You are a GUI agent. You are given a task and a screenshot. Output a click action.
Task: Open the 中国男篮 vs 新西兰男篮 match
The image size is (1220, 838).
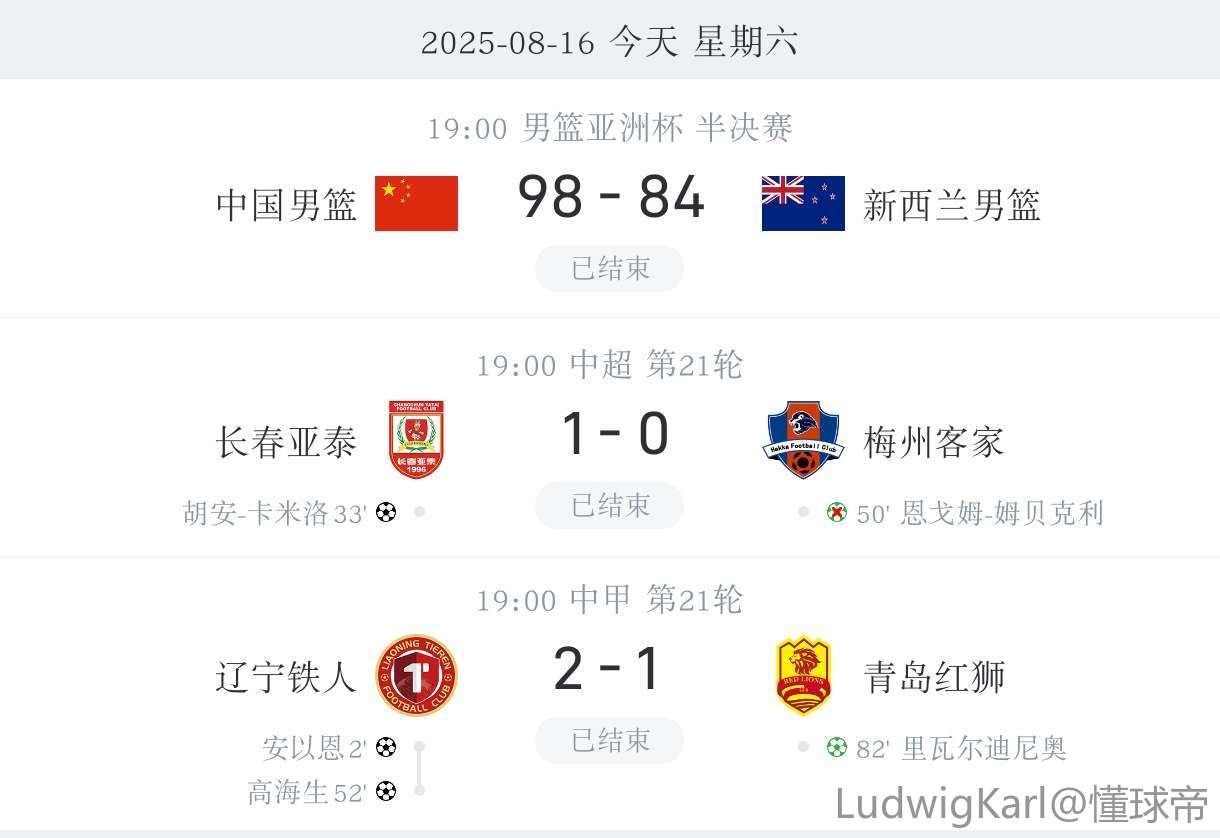610,198
